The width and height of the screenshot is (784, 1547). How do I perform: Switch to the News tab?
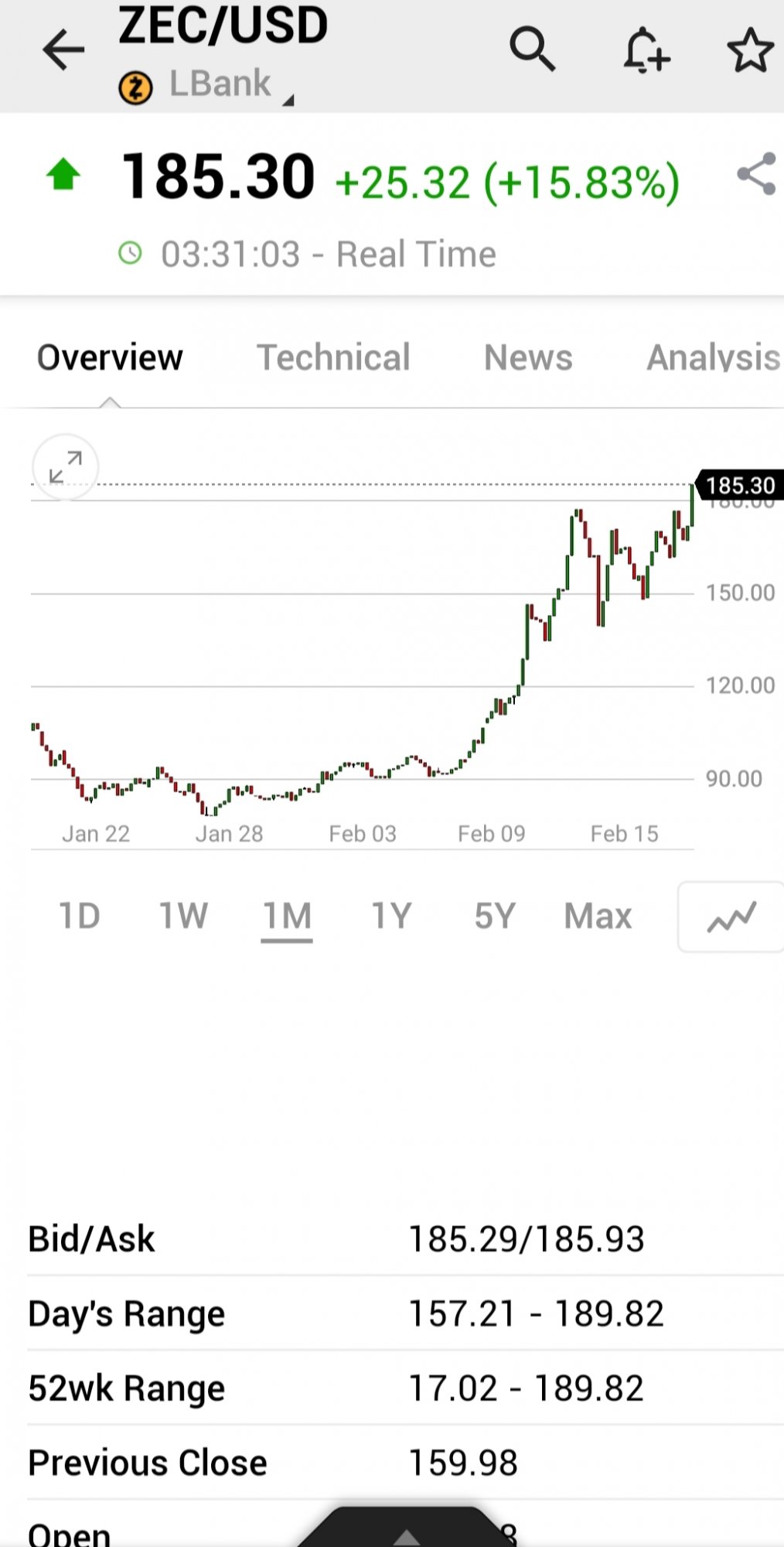pos(528,357)
